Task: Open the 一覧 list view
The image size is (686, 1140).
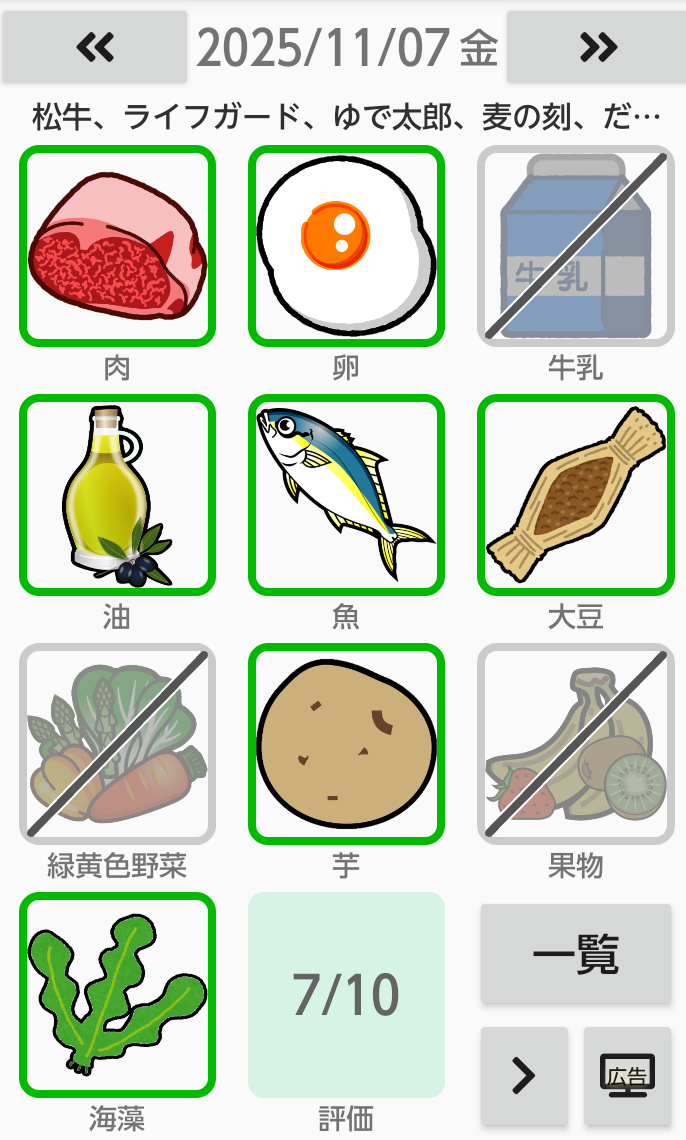Action: point(575,954)
